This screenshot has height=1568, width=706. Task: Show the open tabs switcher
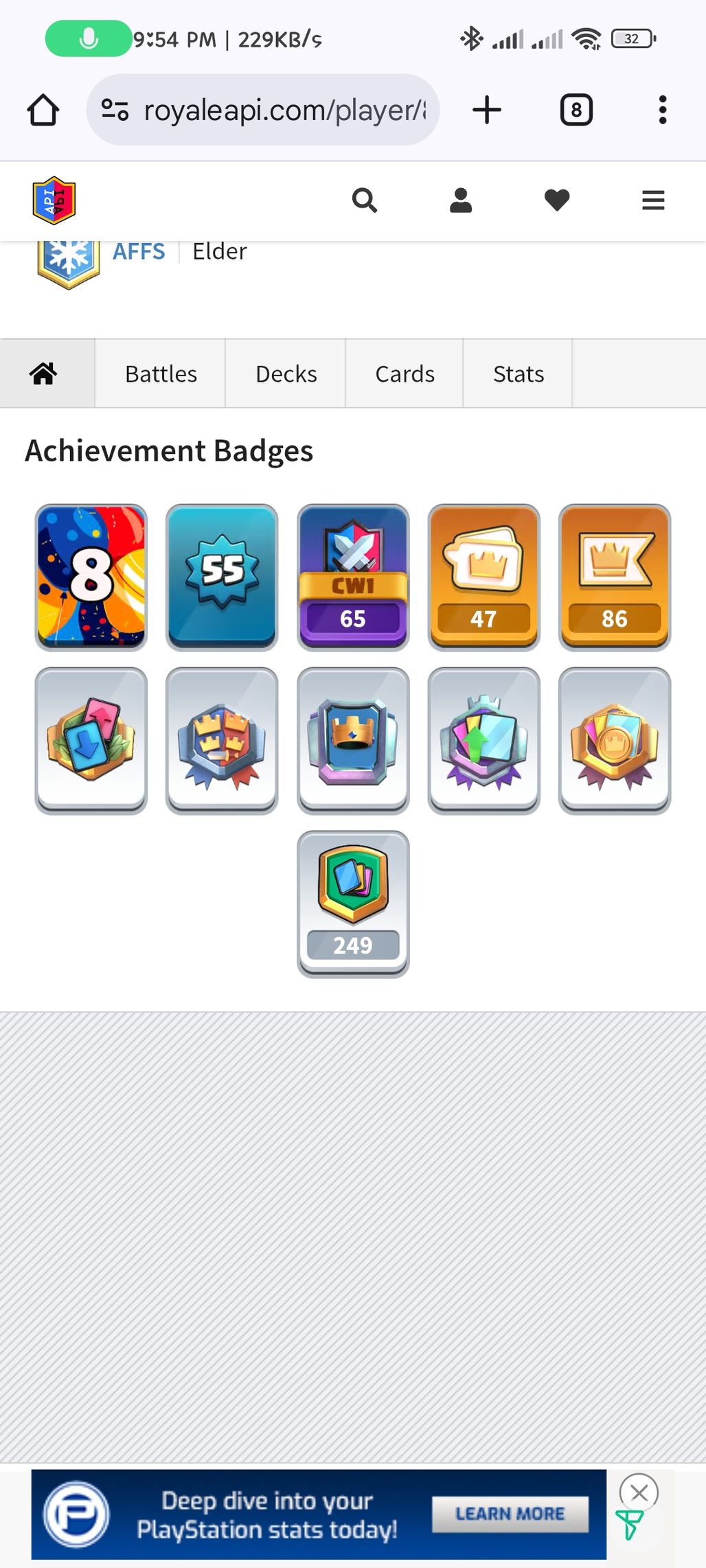(576, 110)
